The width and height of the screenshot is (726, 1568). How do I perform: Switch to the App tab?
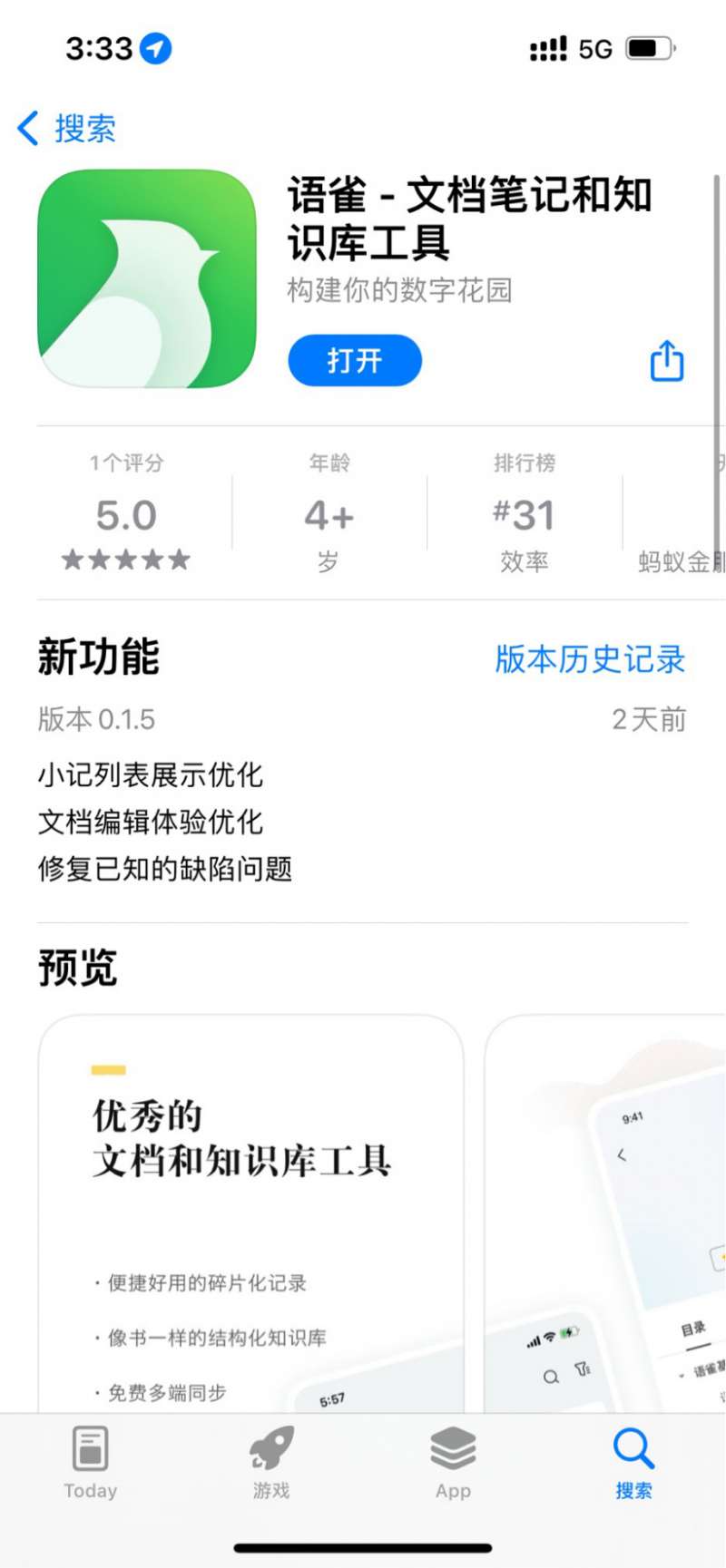coord(453,1463)
